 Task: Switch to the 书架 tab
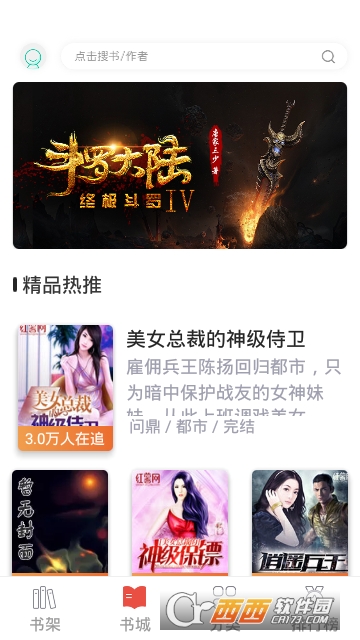pos(45,609)
